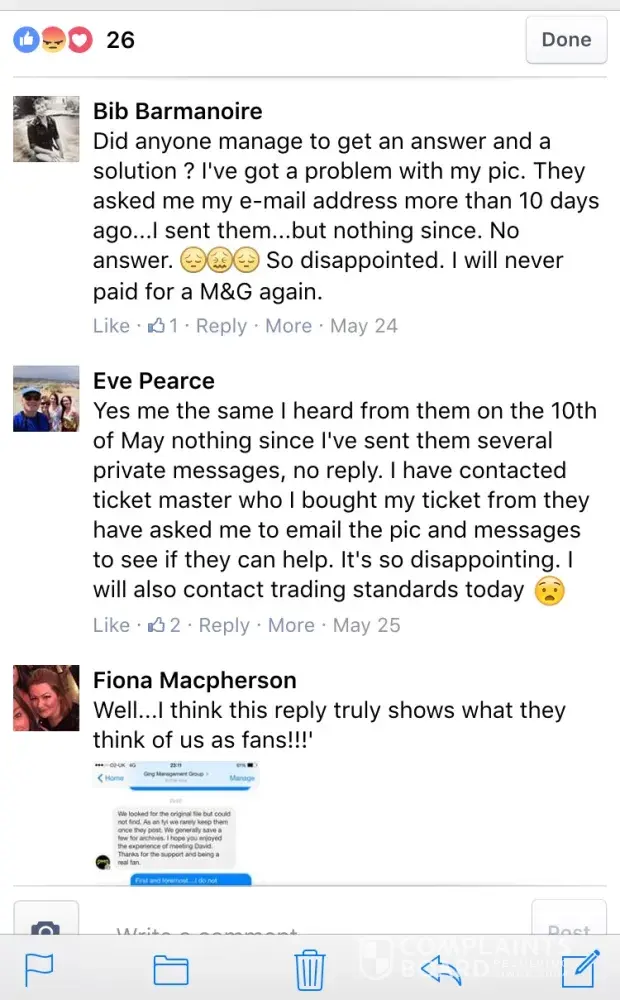Reply to Bib Barmanoire's comment

[x=221, y=326]
